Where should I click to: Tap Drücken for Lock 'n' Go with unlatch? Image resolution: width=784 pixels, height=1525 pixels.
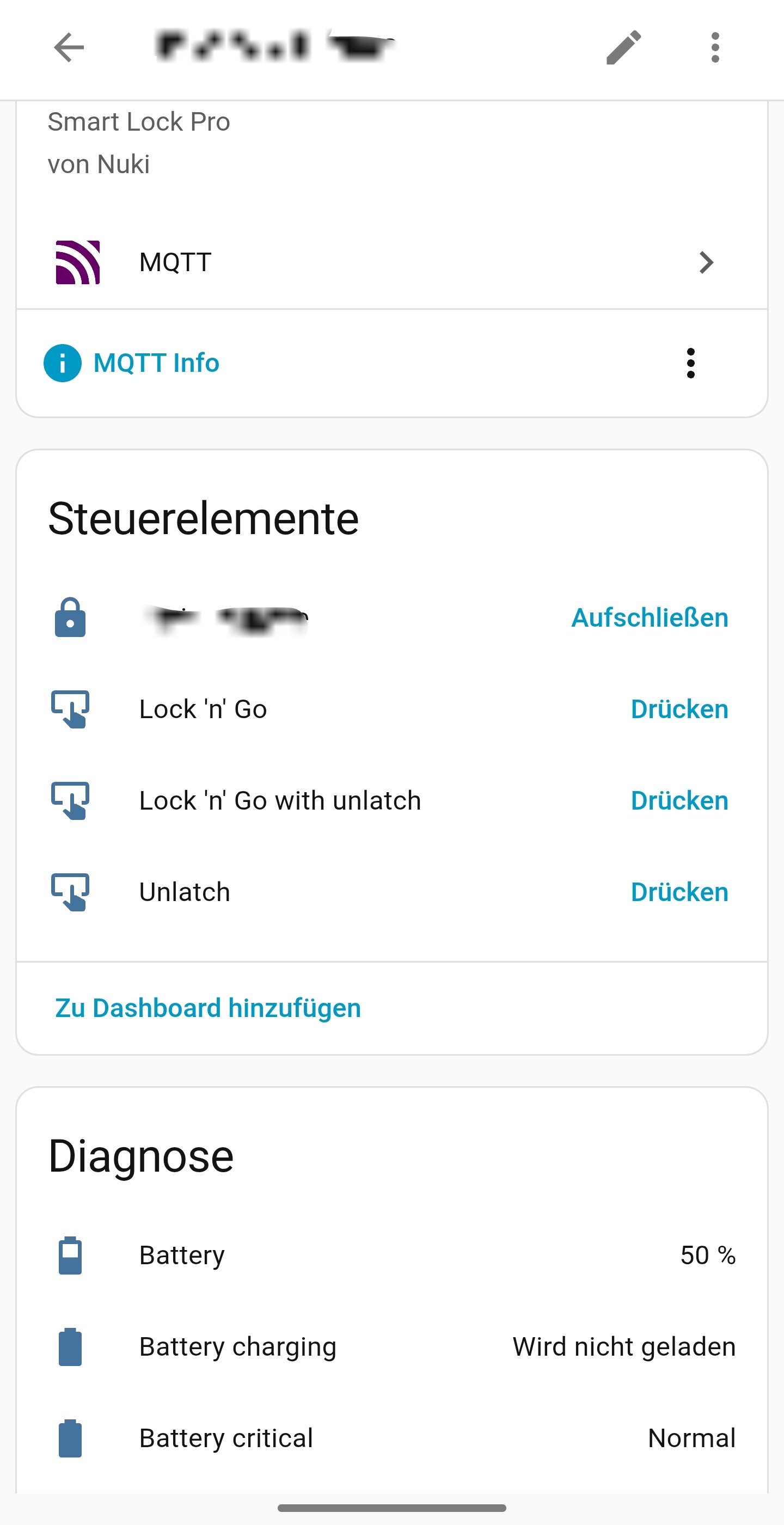click(678, 800)
